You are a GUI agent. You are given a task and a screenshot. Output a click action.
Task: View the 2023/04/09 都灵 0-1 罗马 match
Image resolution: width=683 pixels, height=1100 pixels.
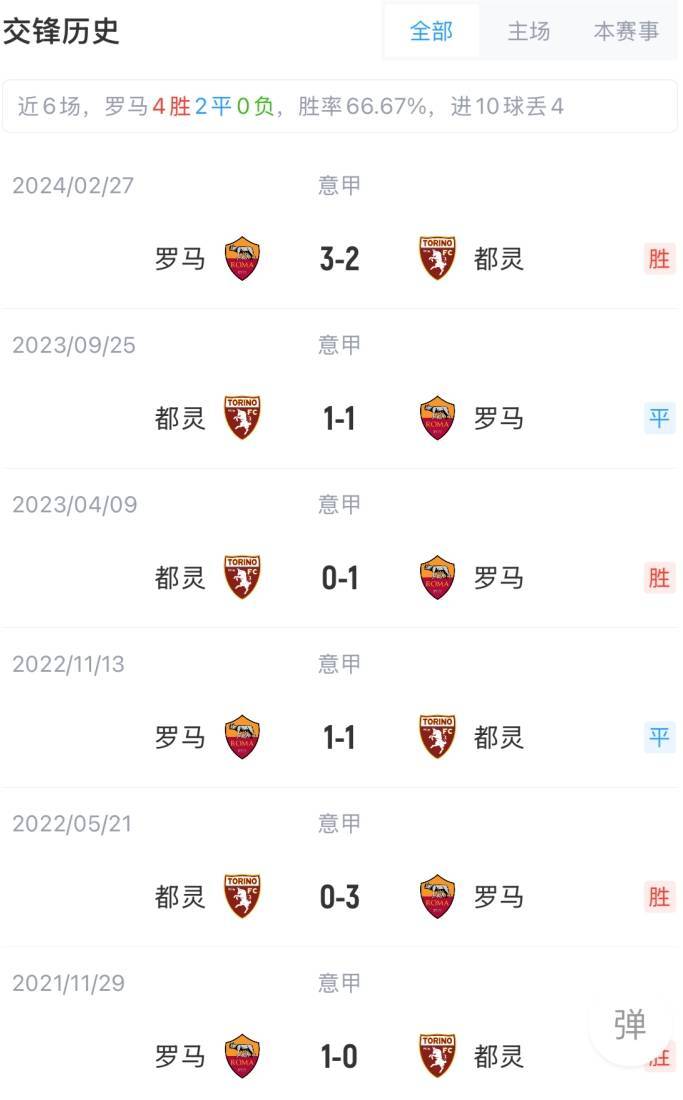340,578
